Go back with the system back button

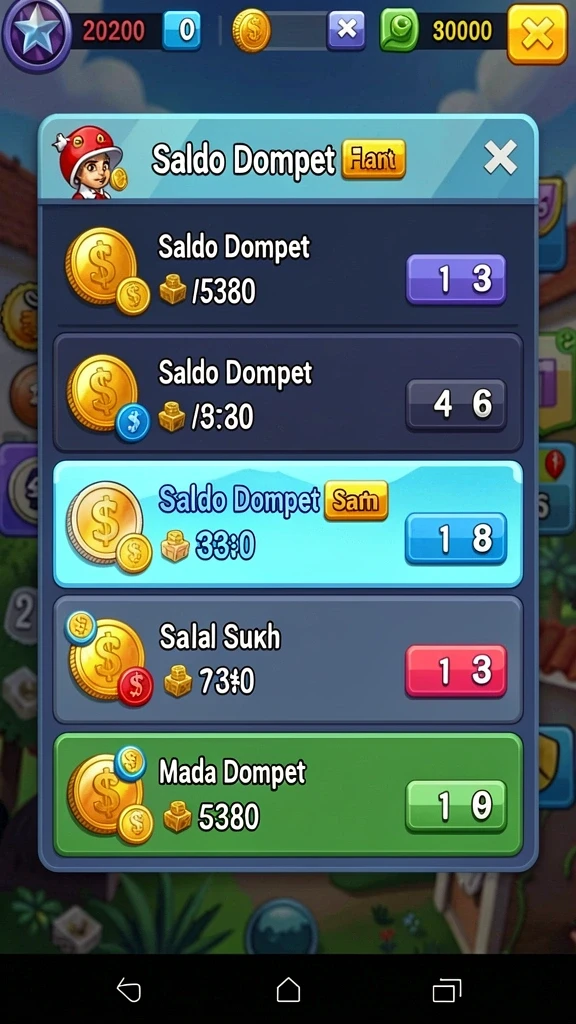pyautogui.click(x=129, y=990)
